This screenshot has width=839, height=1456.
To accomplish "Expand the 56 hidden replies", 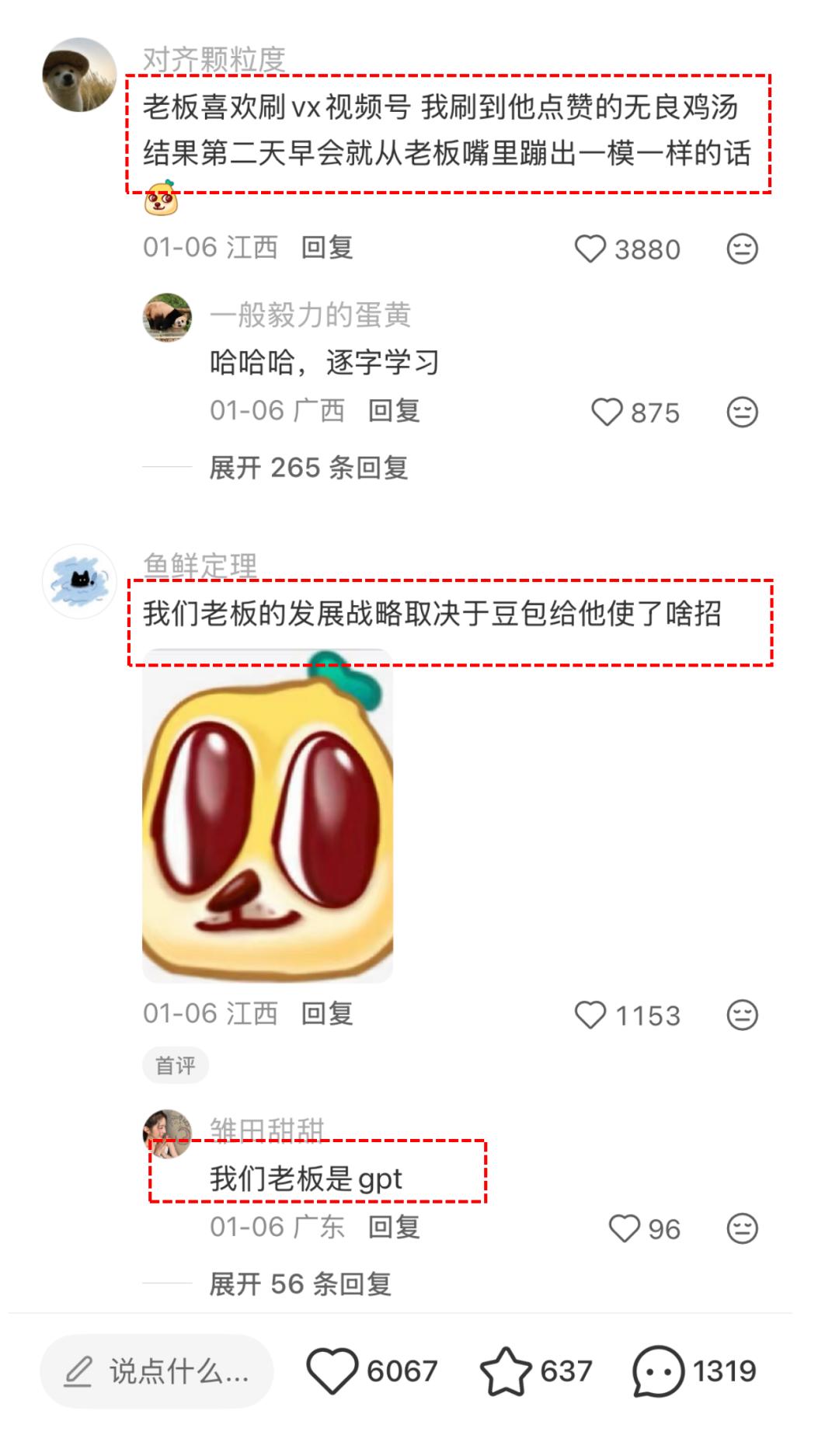I will [300, 1284].
